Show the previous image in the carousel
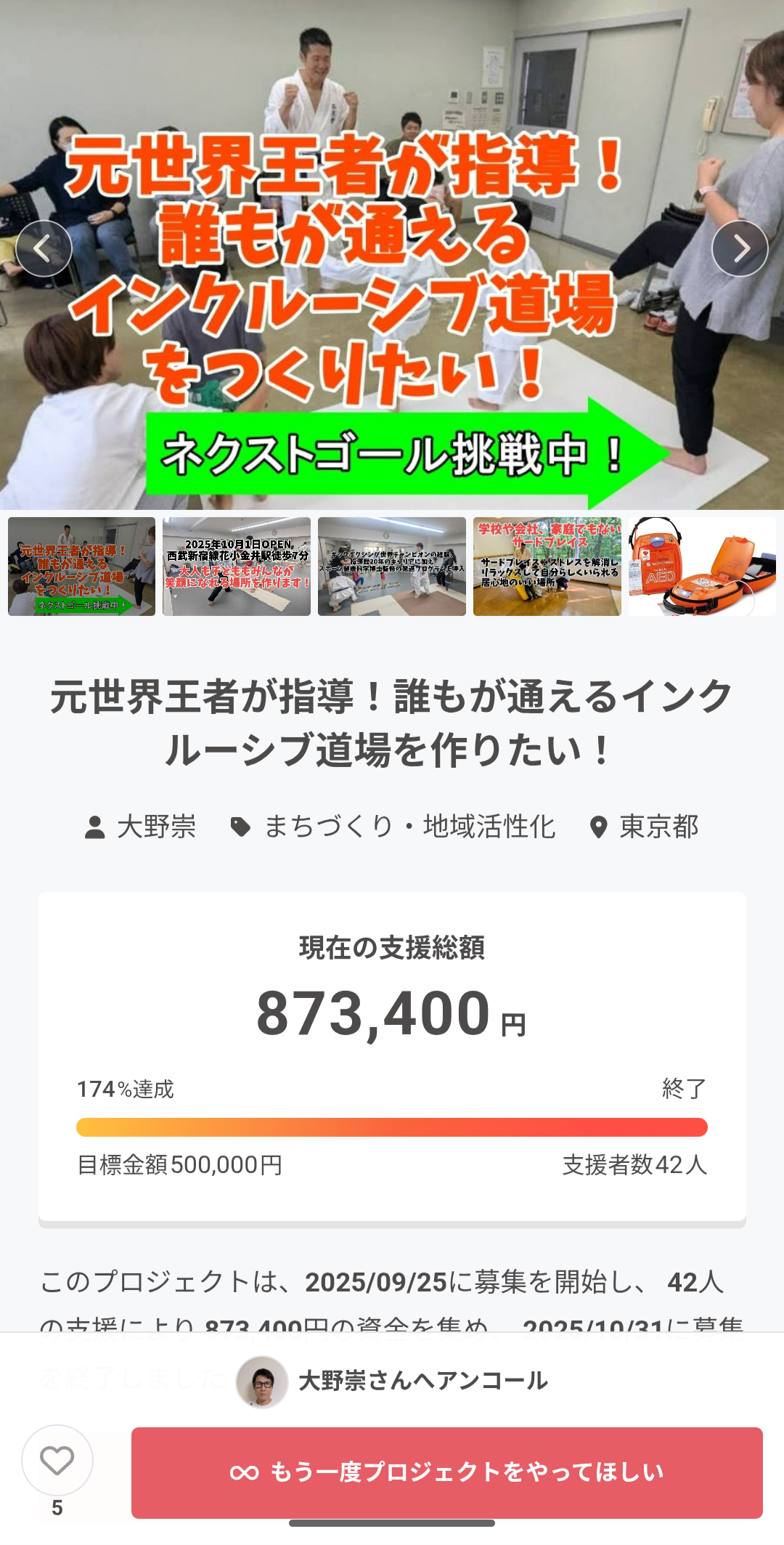The width and height of the screenshot is (784, 1545). coord(44,248)
